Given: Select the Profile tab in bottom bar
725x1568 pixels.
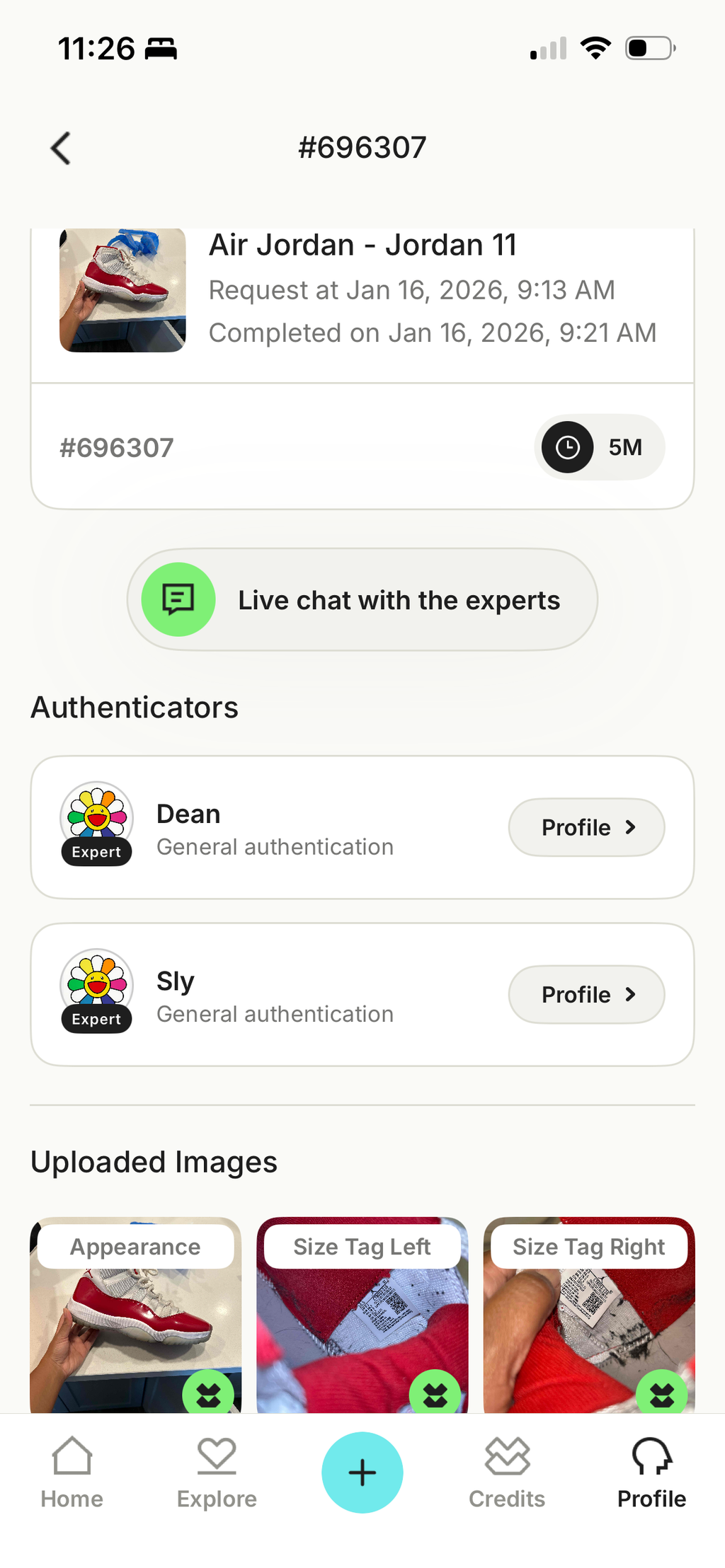Looking at the screenshot, I should pyautogui.click(x=651, y=1472).
